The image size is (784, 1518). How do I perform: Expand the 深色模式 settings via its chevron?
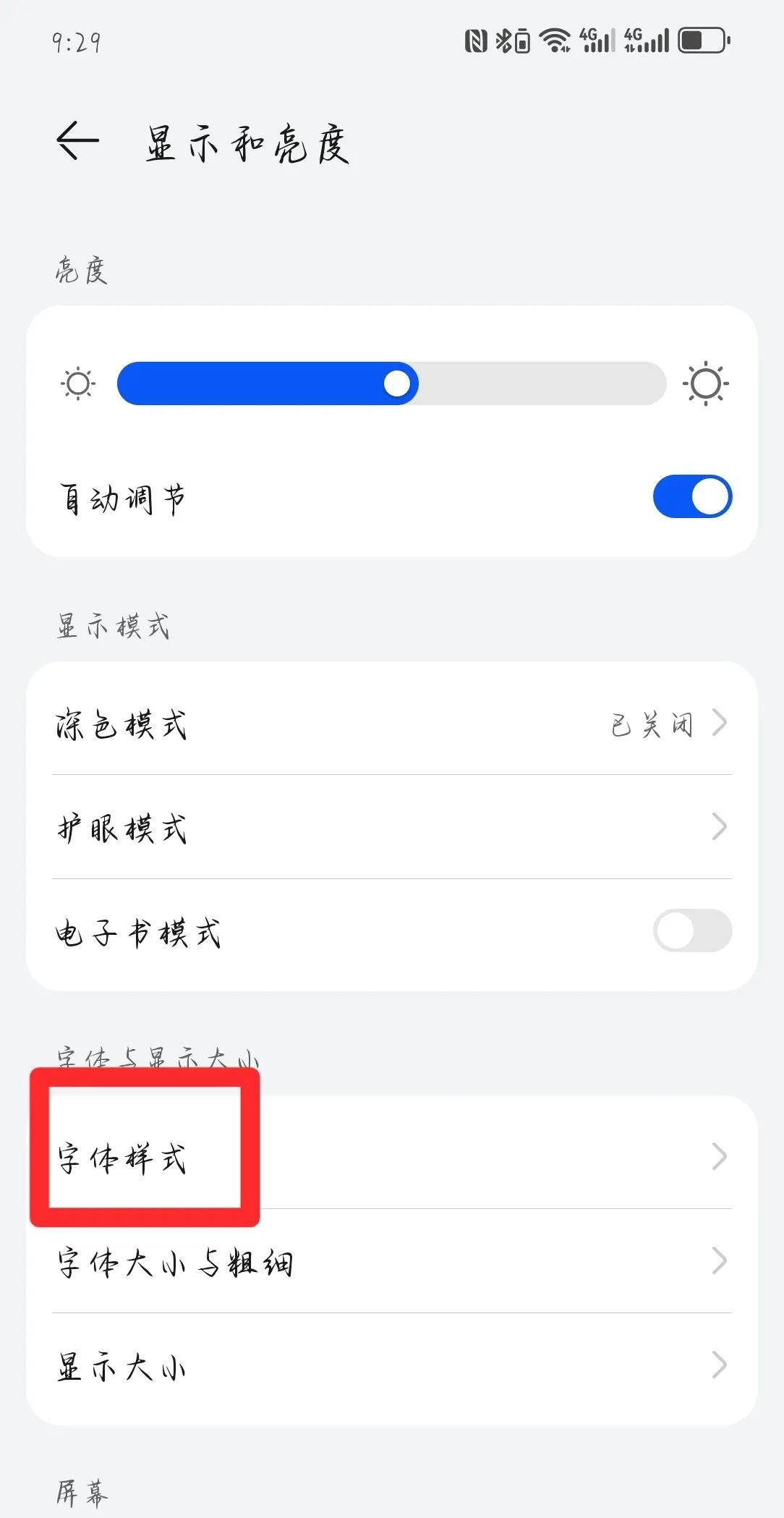pos(719,723)
